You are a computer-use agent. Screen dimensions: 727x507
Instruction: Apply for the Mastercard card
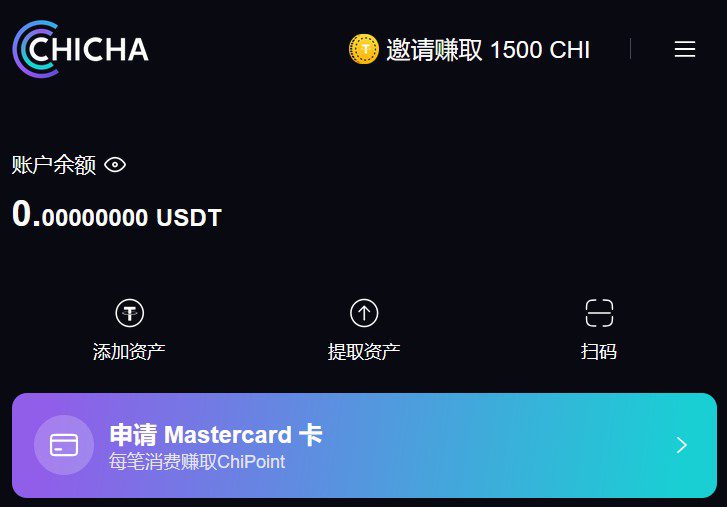(x=364, y=445)
